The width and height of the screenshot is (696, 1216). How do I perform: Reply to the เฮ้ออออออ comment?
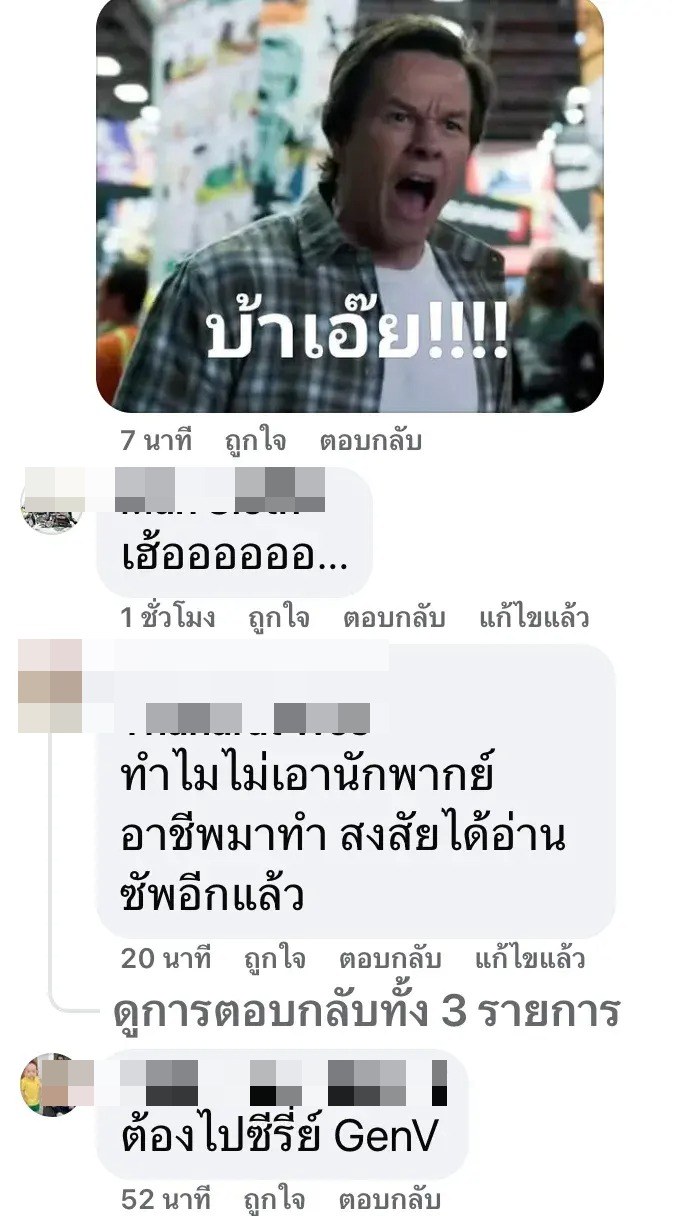(x=393, y=618)
